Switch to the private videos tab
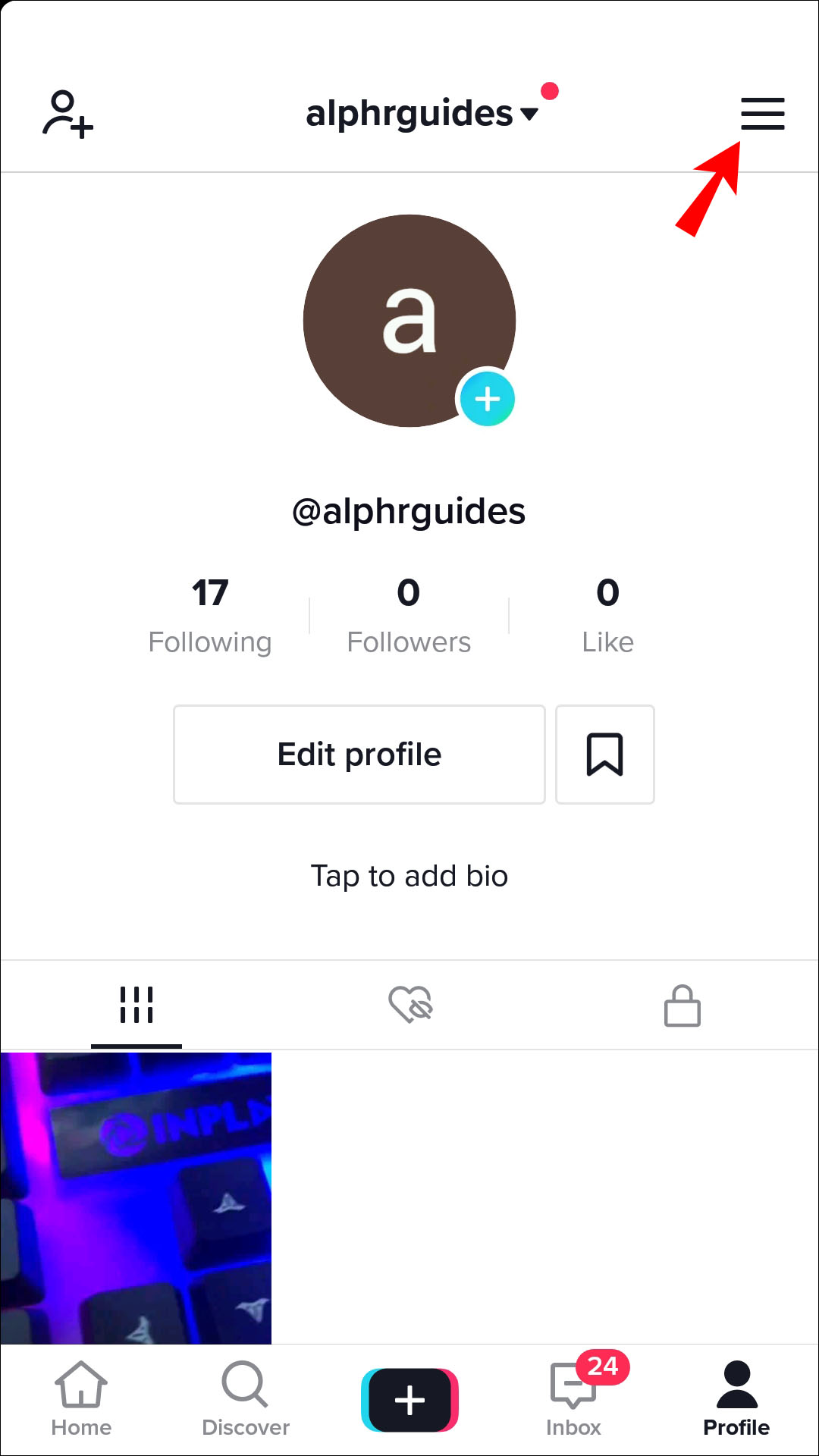 [x=682, y=1006]
